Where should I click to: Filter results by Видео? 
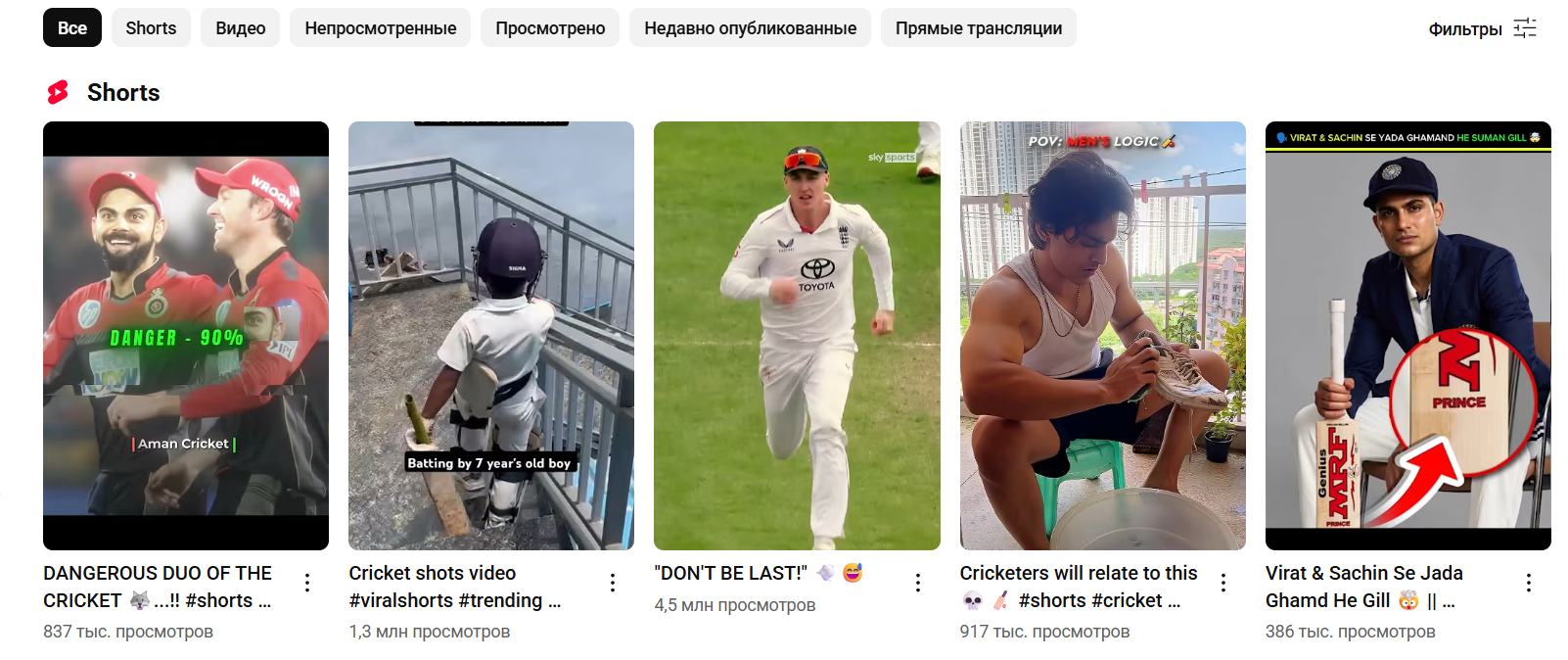[241, 28]
